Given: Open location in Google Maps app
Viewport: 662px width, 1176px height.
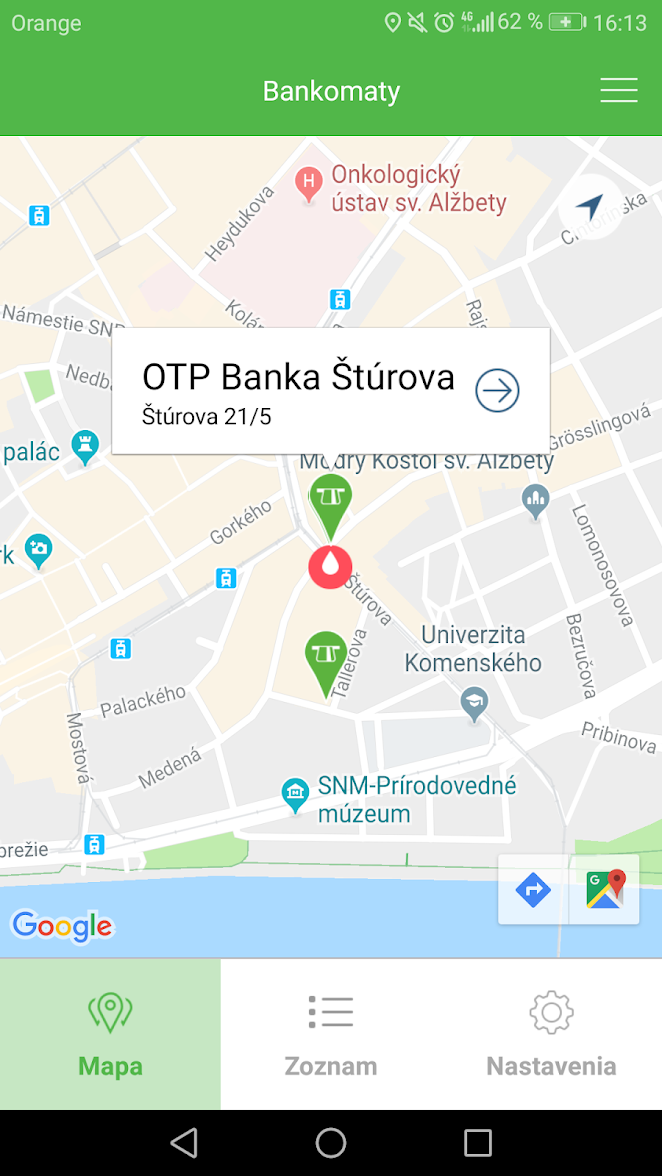Looking at the screenshot, I should click(604, 889).
